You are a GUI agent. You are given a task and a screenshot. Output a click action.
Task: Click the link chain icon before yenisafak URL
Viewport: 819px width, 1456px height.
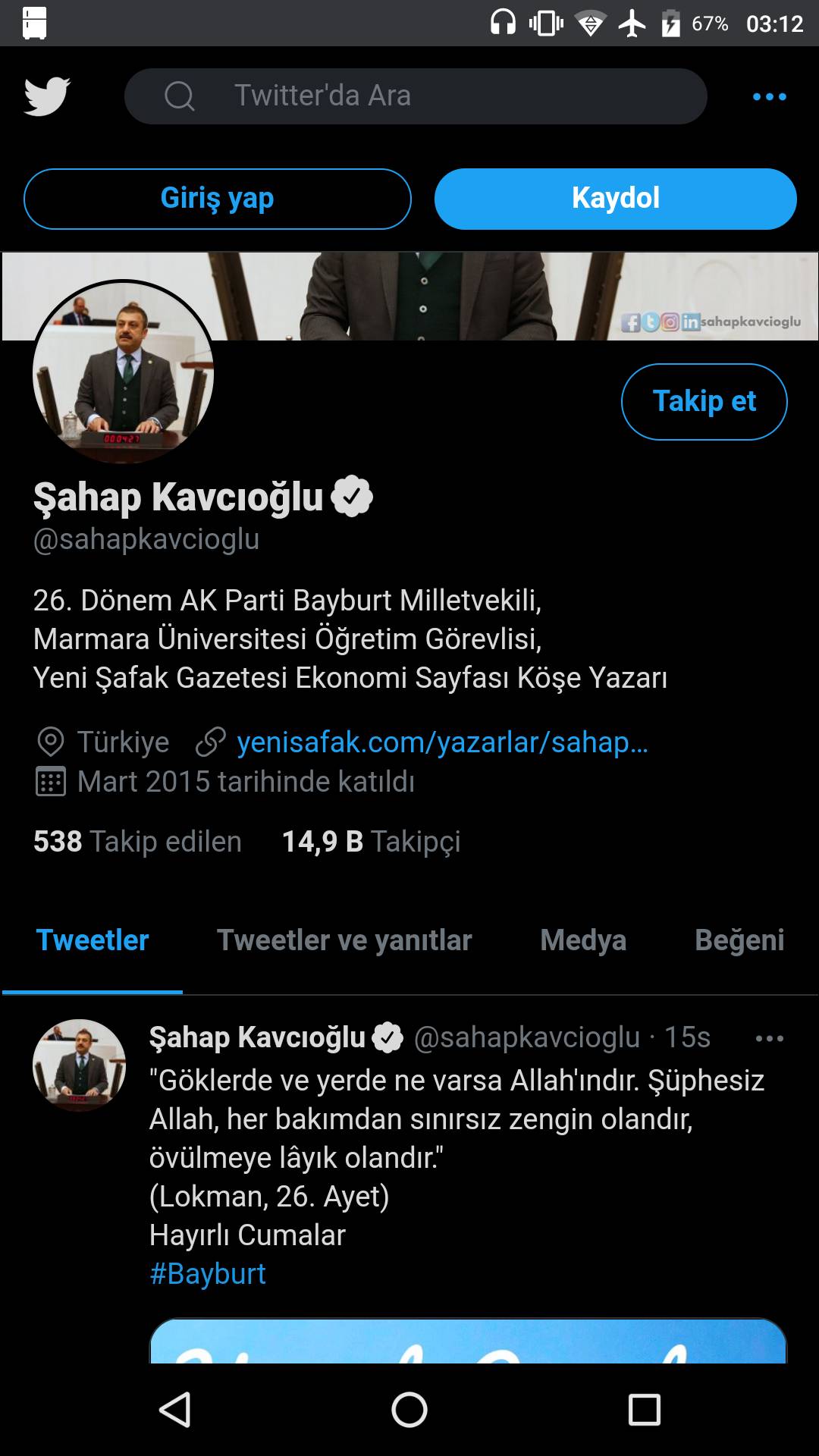tap(210, 742)
